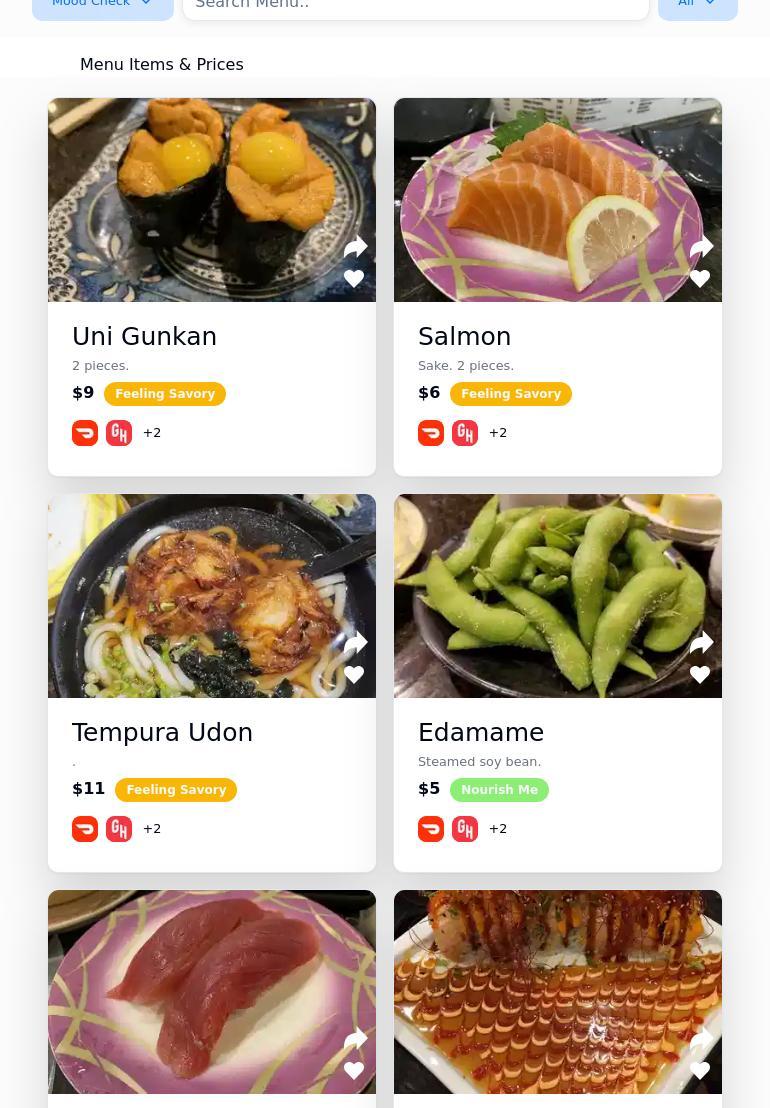Screen dimensions: 770x1108
Task: Open the Mood Check dropdown
Action: [x=102, y=5]
